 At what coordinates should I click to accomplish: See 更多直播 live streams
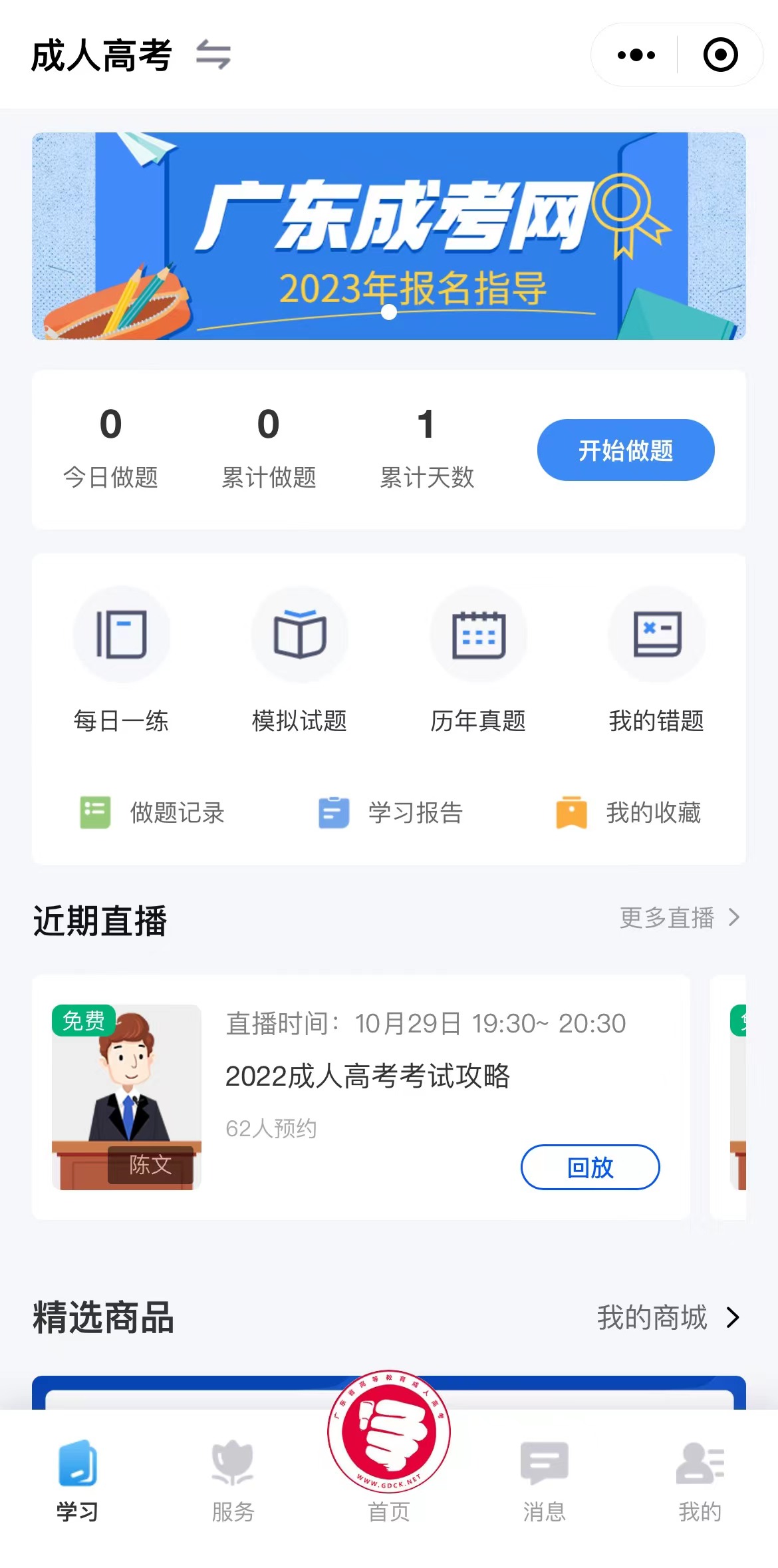click(679, 917)
